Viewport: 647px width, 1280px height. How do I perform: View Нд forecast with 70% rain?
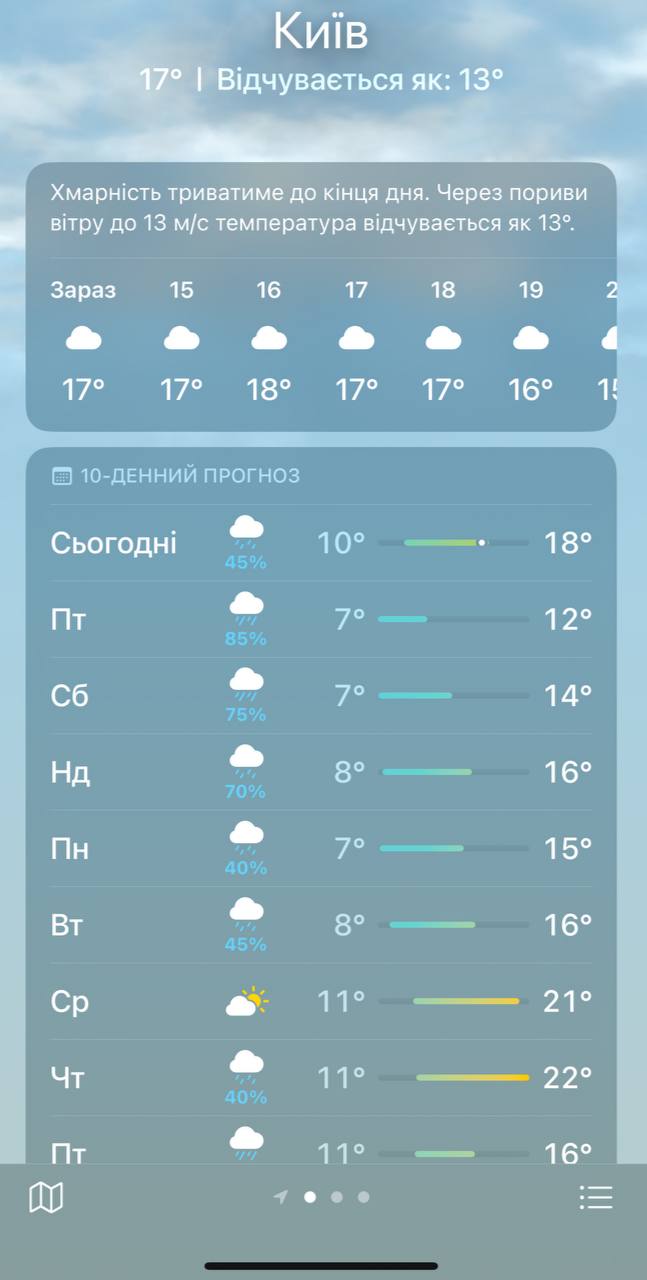click(x=320, y=773)
